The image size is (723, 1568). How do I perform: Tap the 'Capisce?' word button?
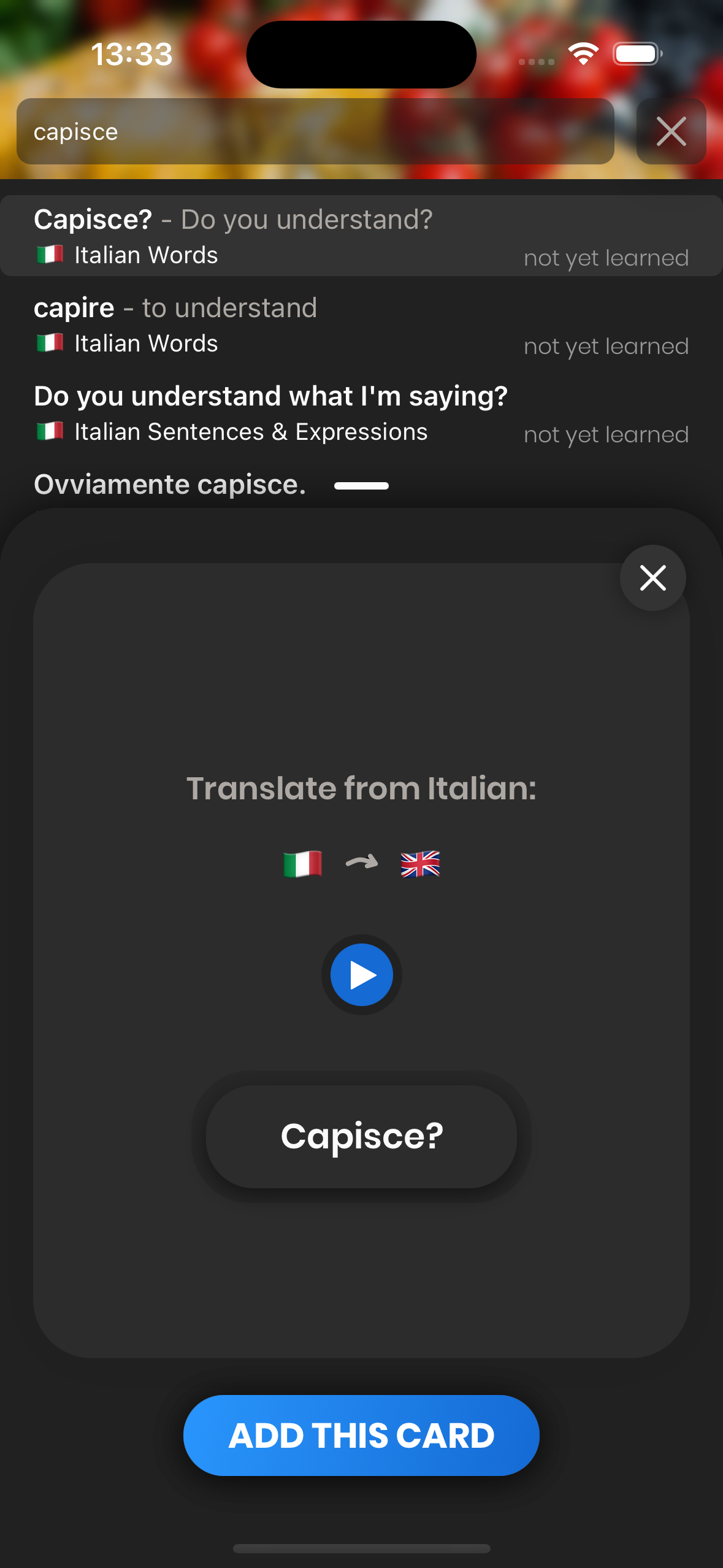(x=361, y=1136)
